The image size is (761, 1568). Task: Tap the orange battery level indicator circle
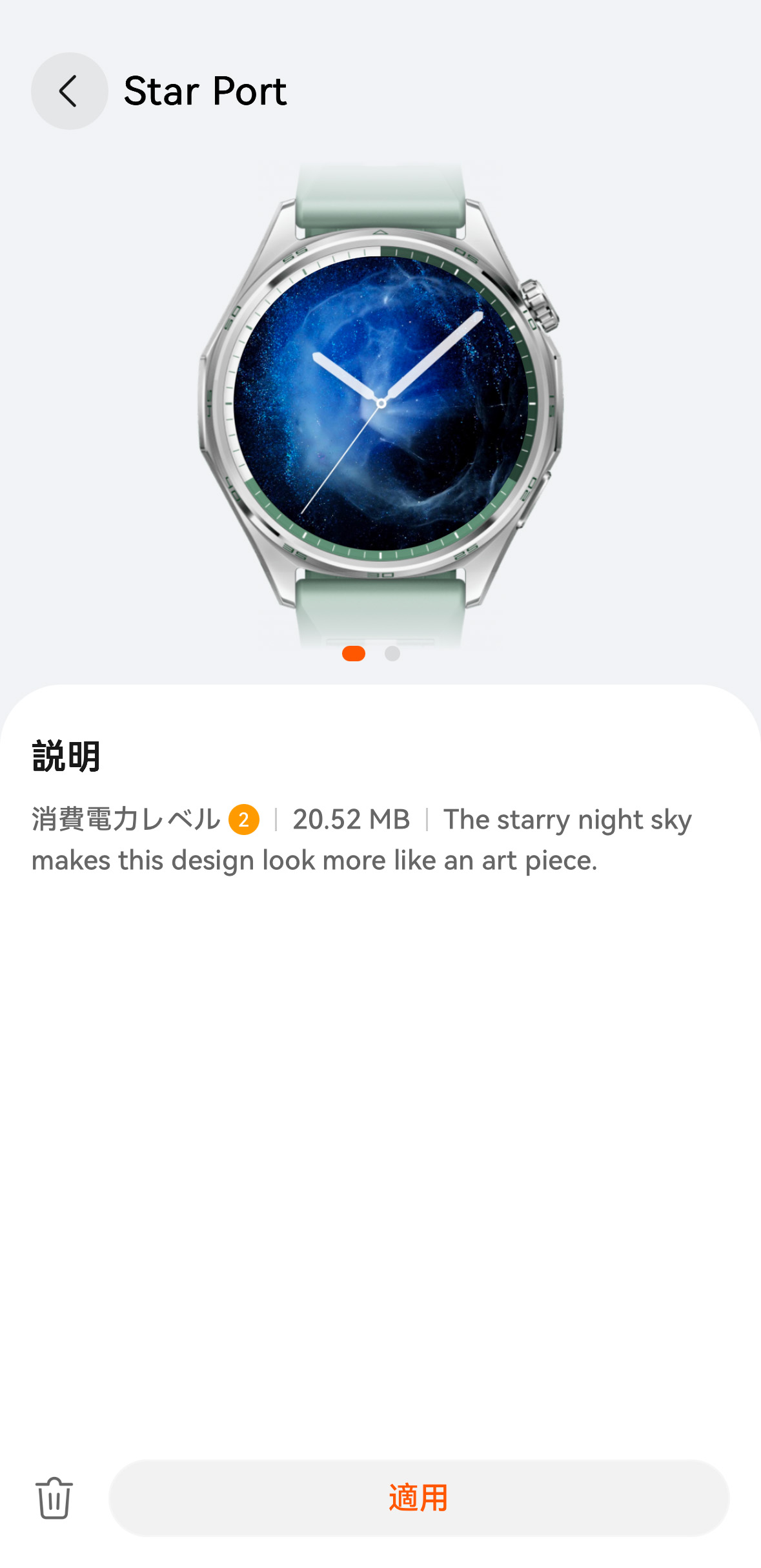(x=243, y=819)
